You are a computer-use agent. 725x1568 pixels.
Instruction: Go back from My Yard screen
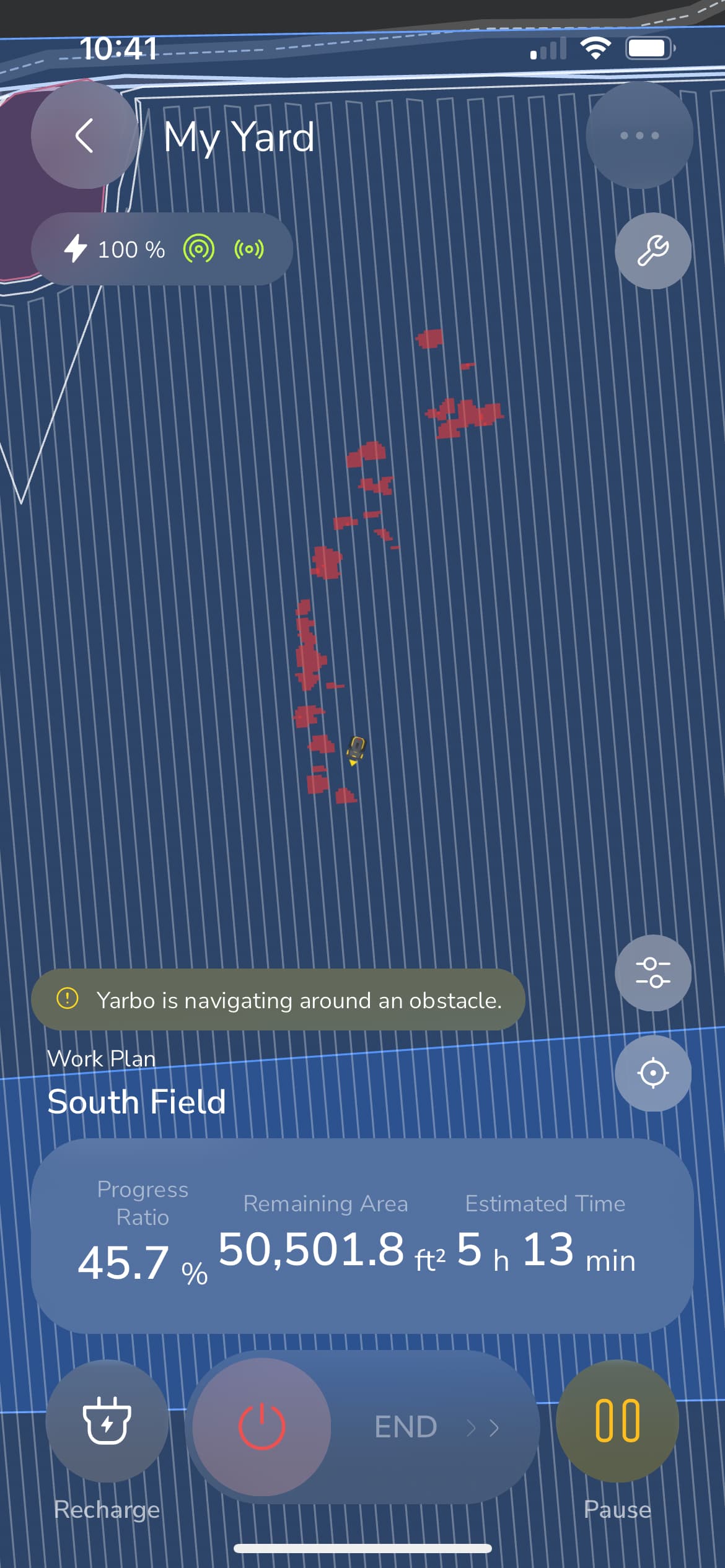[x=84, y=136]
